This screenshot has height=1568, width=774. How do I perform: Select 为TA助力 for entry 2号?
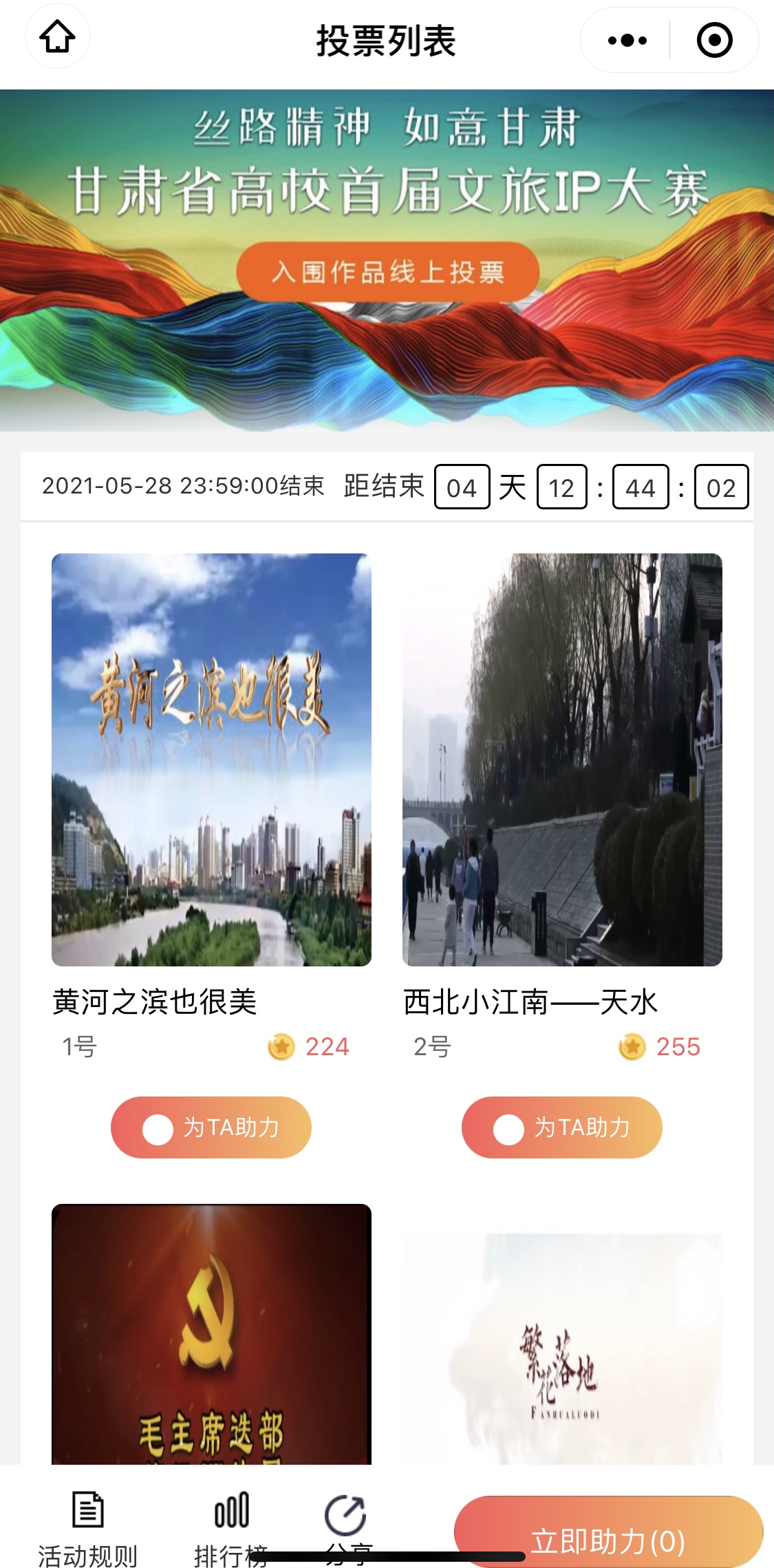(x=562, y=1127)
